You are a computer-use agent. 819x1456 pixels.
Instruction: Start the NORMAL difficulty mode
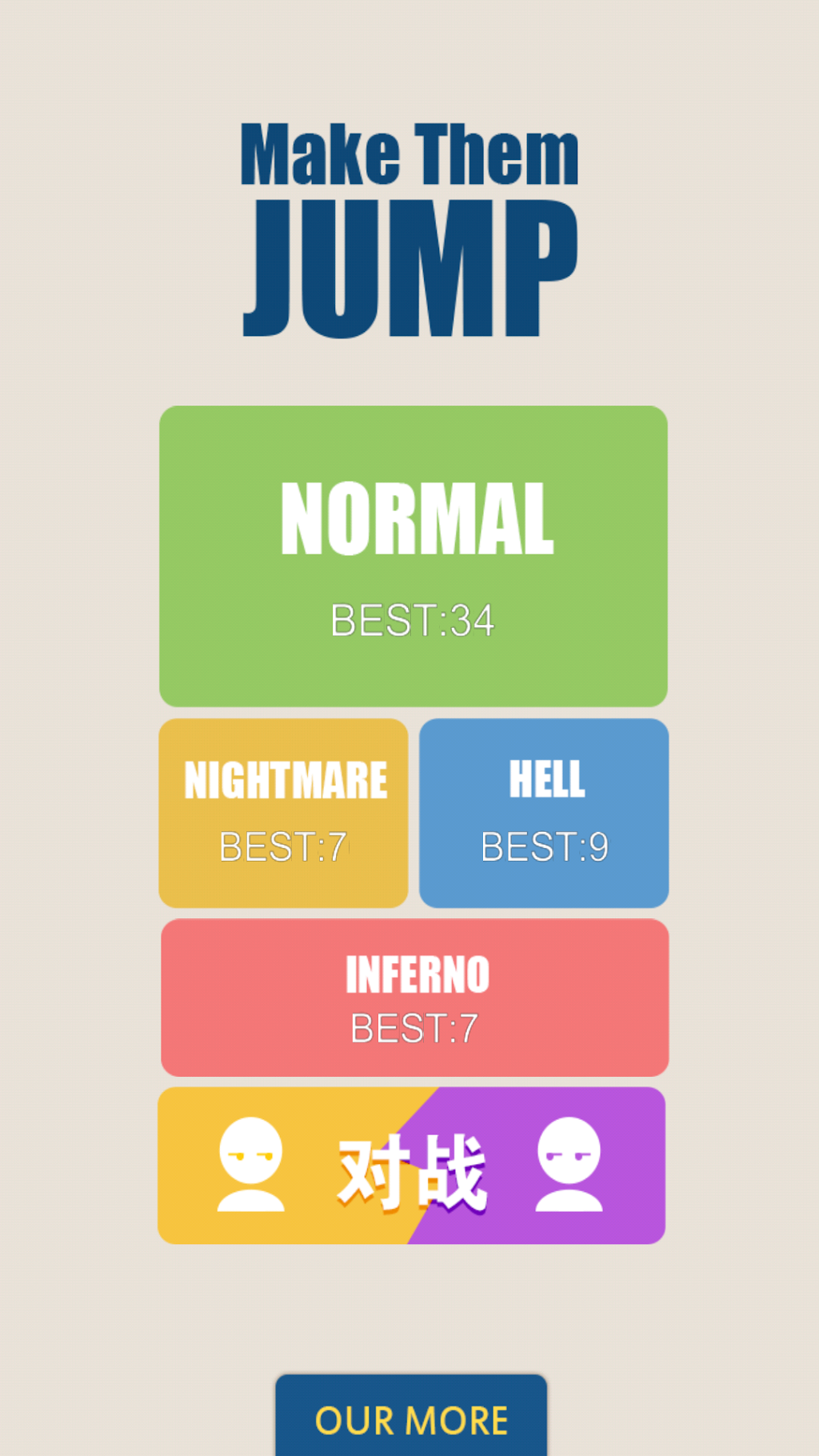413,555
